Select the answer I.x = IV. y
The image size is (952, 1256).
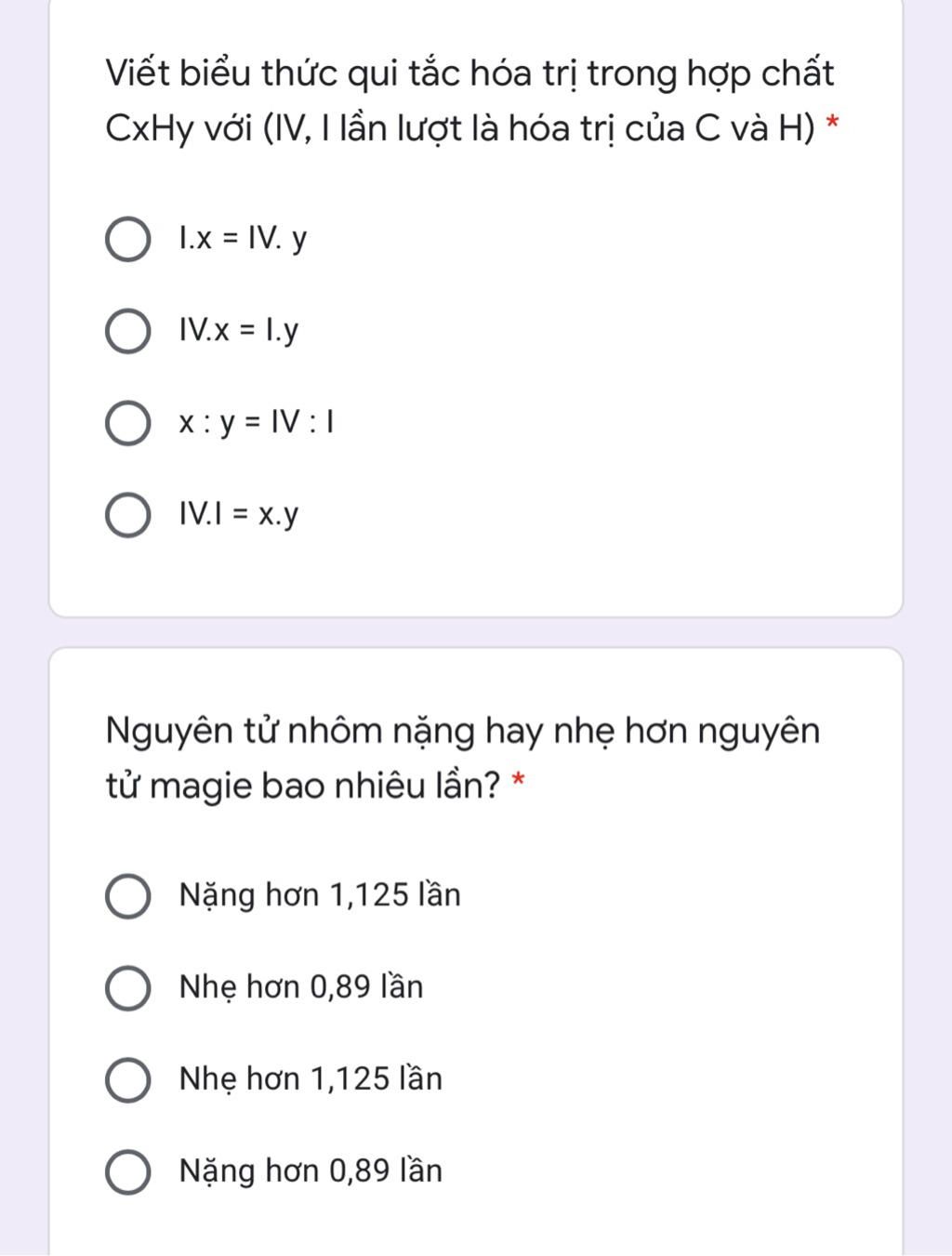128,241
